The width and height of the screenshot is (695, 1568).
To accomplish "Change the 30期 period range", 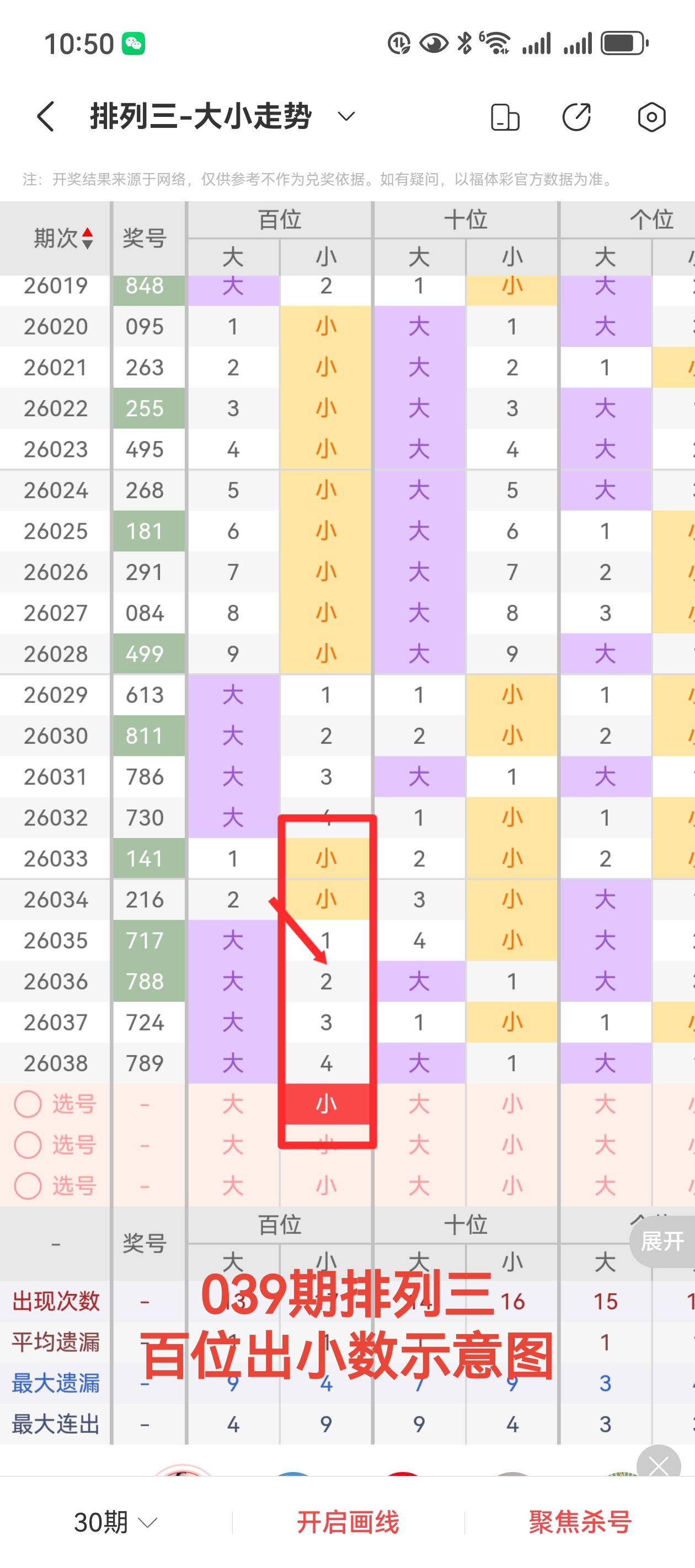I will point(116,1522).
